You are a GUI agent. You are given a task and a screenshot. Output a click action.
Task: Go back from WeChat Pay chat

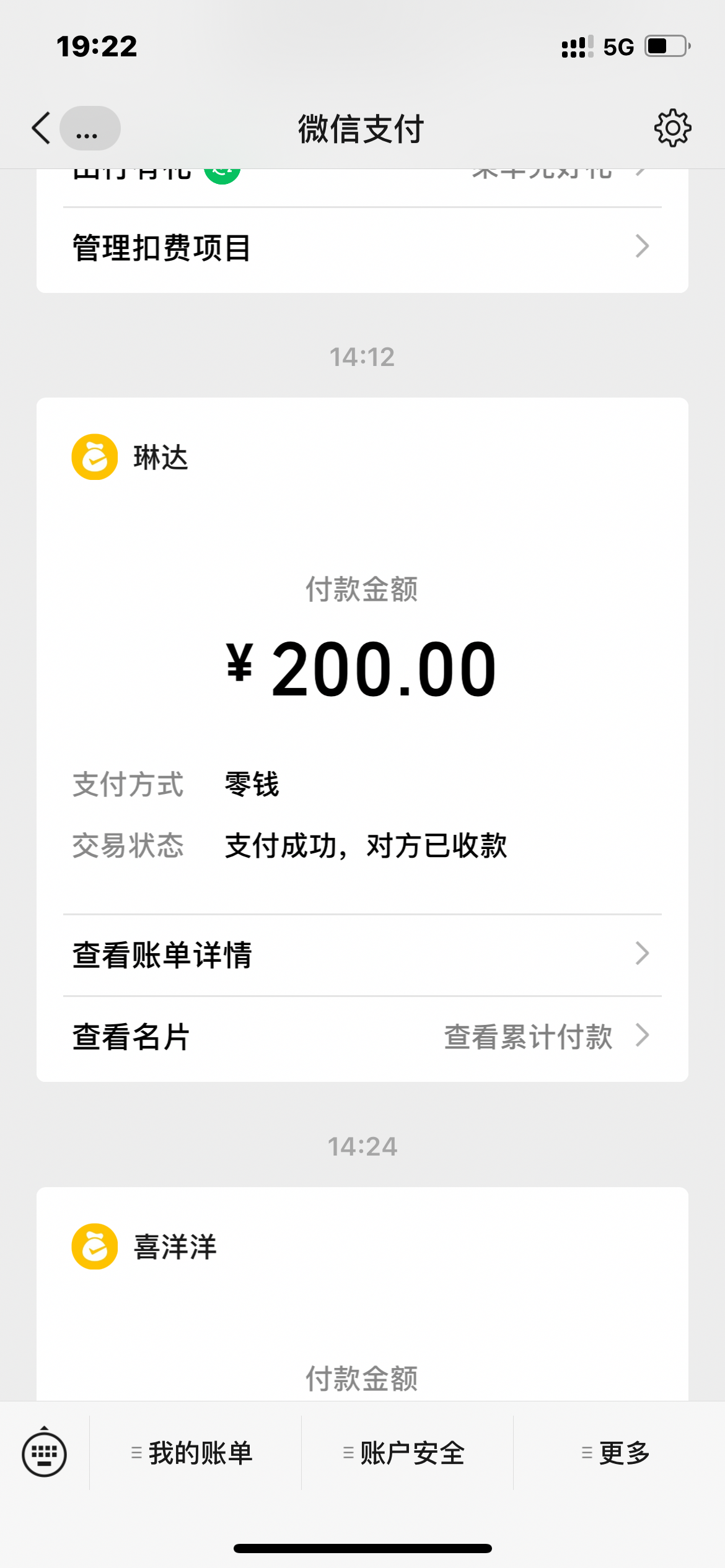point(42,129)
